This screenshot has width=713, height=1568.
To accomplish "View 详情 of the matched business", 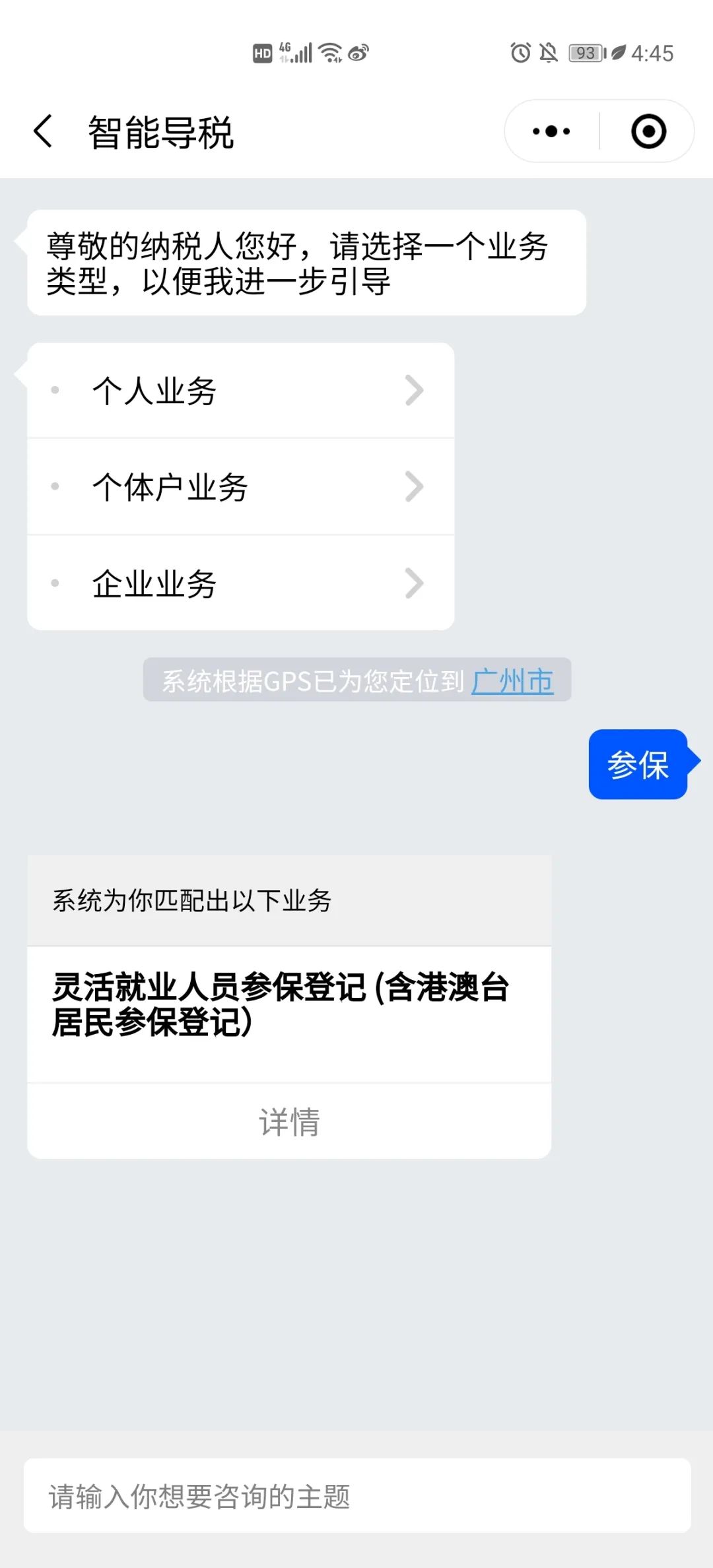I will pos(289,1122).
